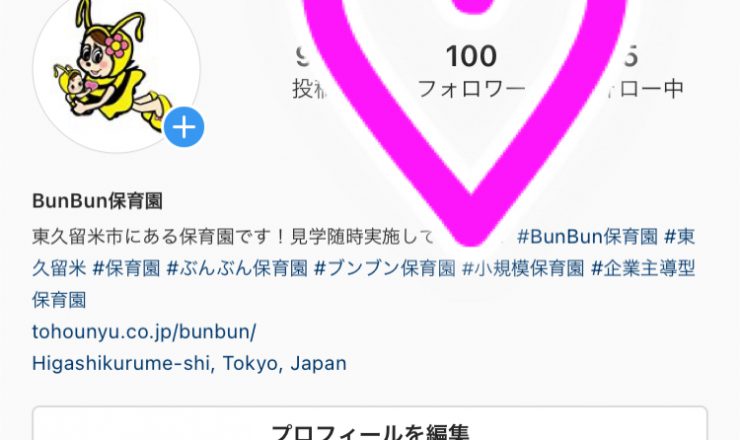740x440 pixels.
Task: Tap プロフィールを編集 to edit profile
Action: (370, 430)
